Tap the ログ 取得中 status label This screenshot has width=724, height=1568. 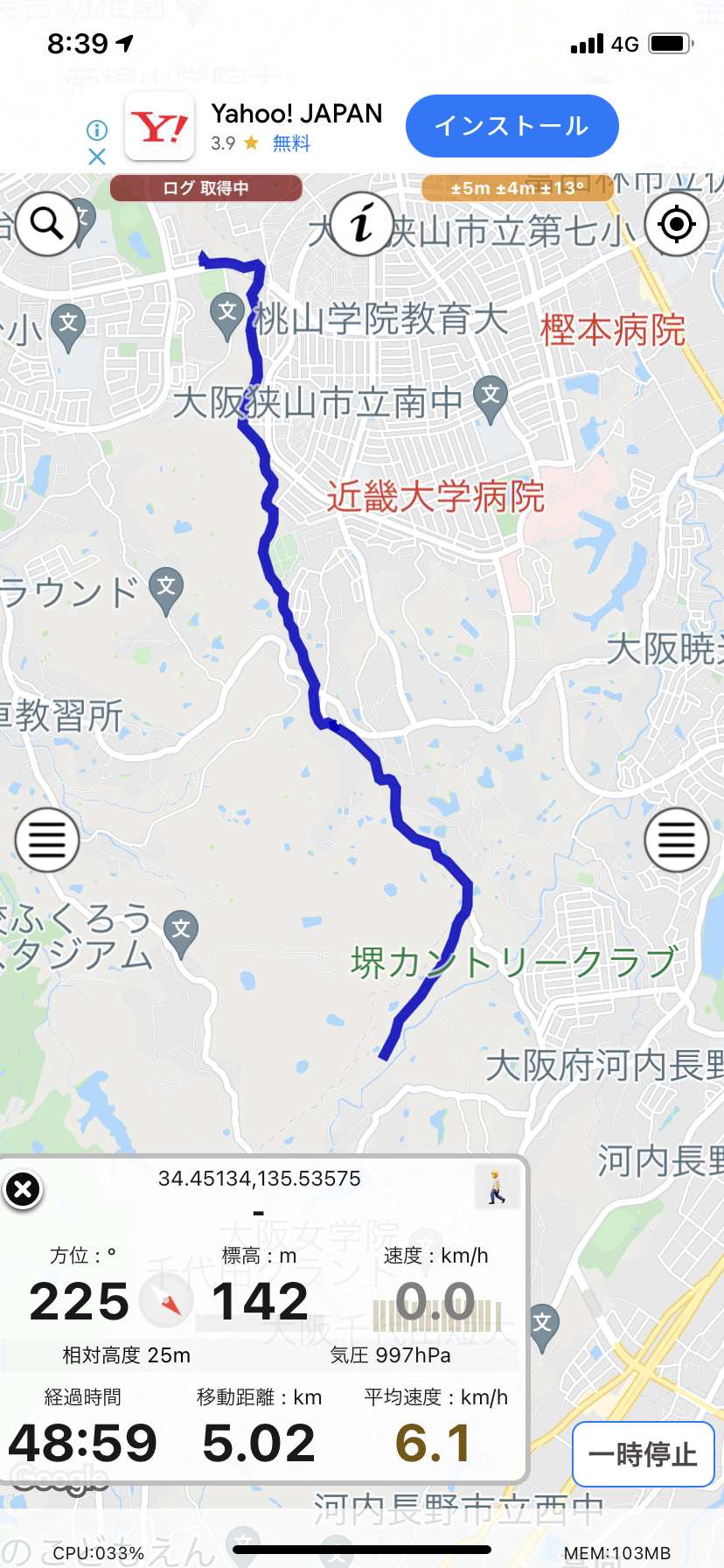click(x=205, y=188)
